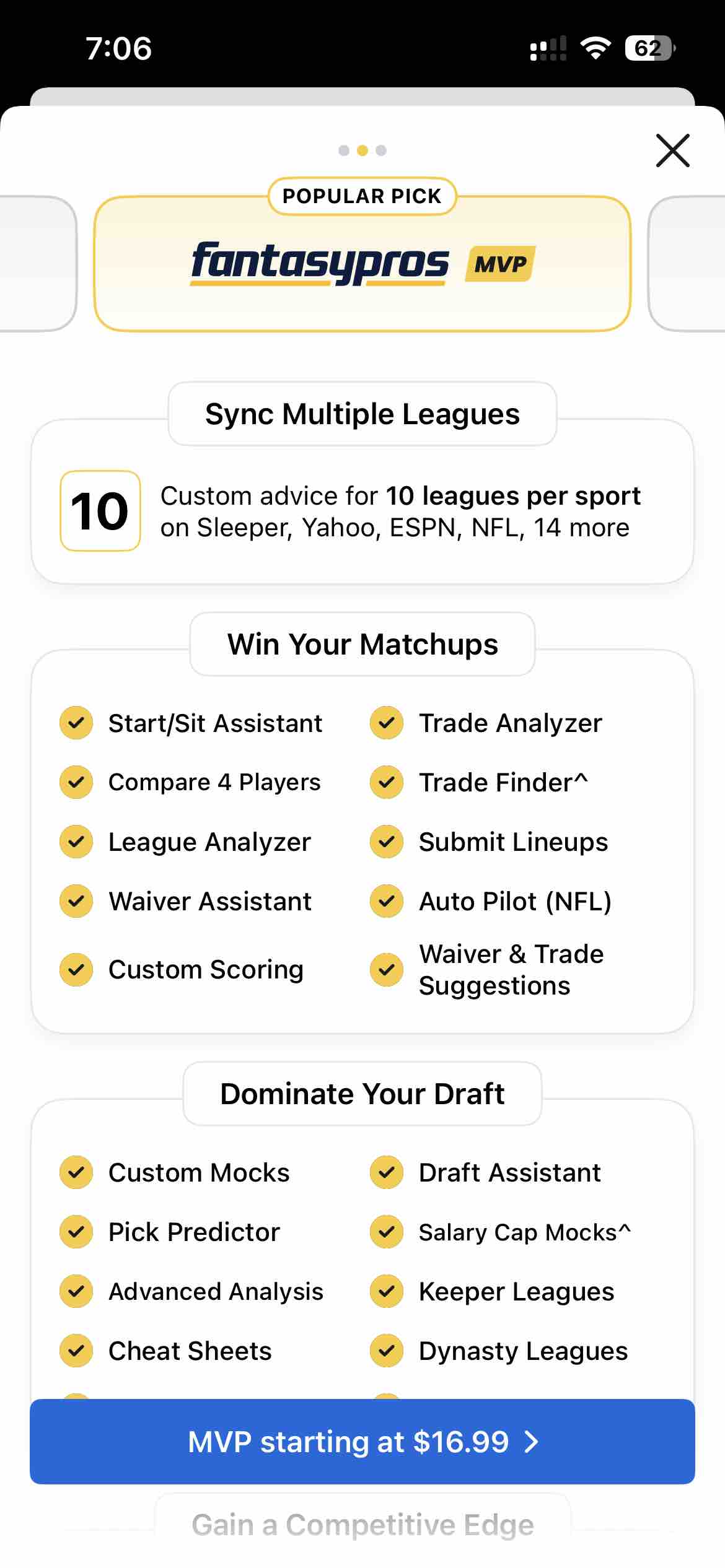Select the fantasypros MVP plan banner
This screenshot has width=725, height=1568.
[362, 263]
